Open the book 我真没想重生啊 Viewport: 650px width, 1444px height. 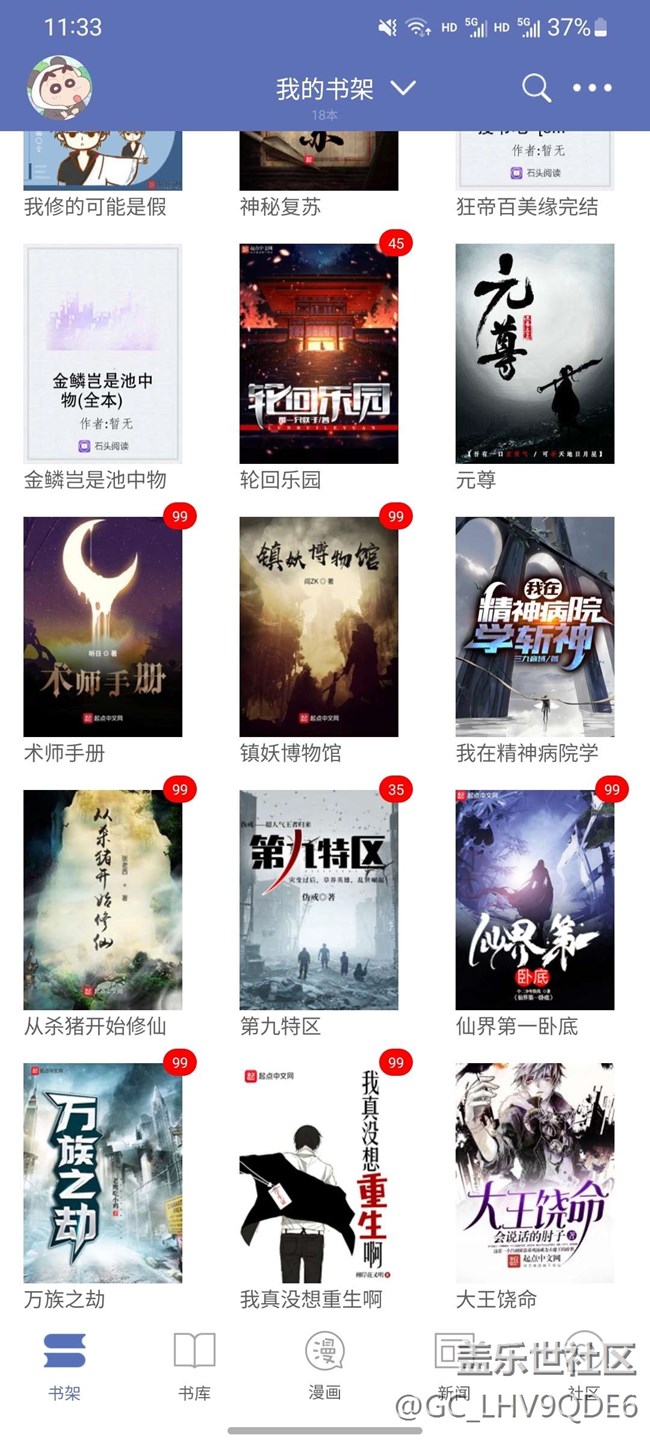tap(319, 1173)
